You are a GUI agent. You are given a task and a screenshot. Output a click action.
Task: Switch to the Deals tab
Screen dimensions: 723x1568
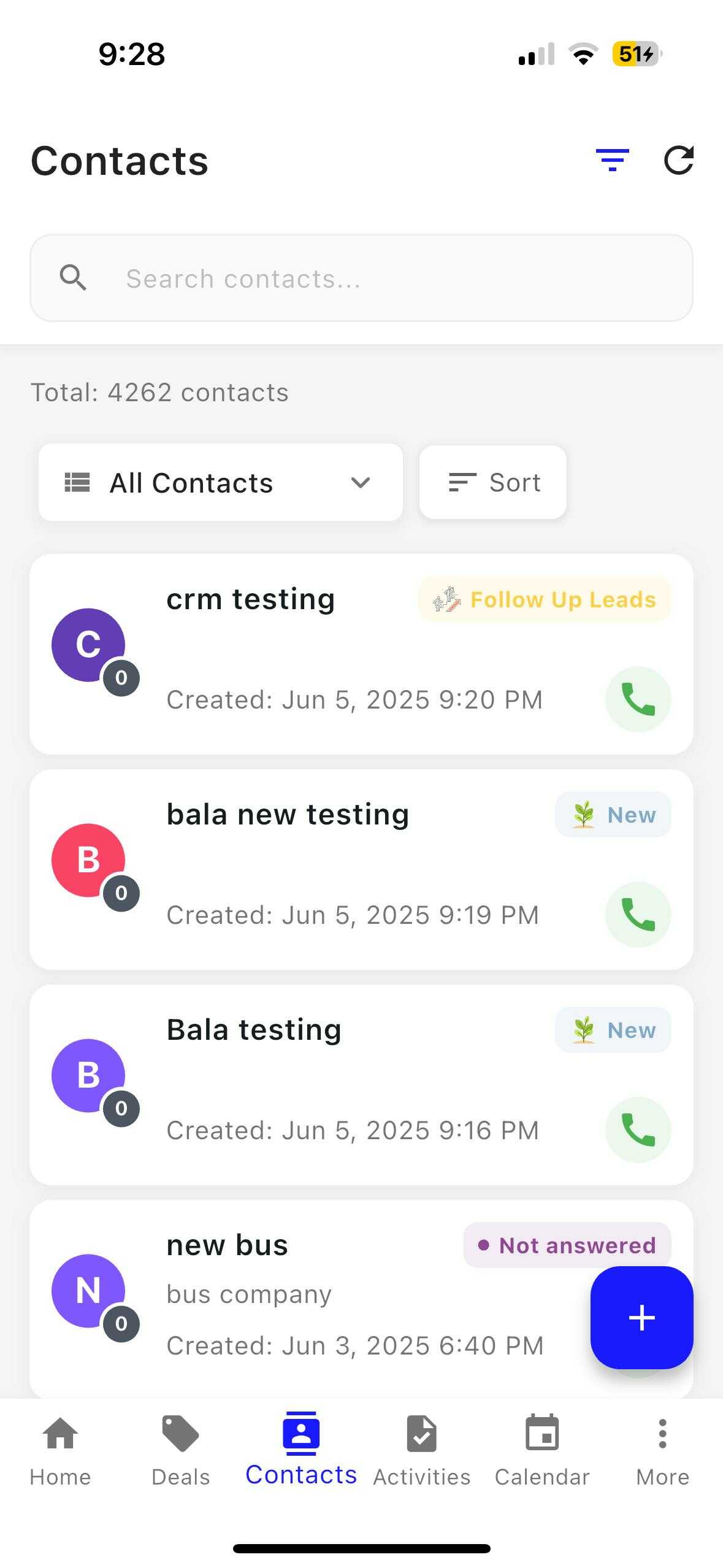tap(180, 1451)
